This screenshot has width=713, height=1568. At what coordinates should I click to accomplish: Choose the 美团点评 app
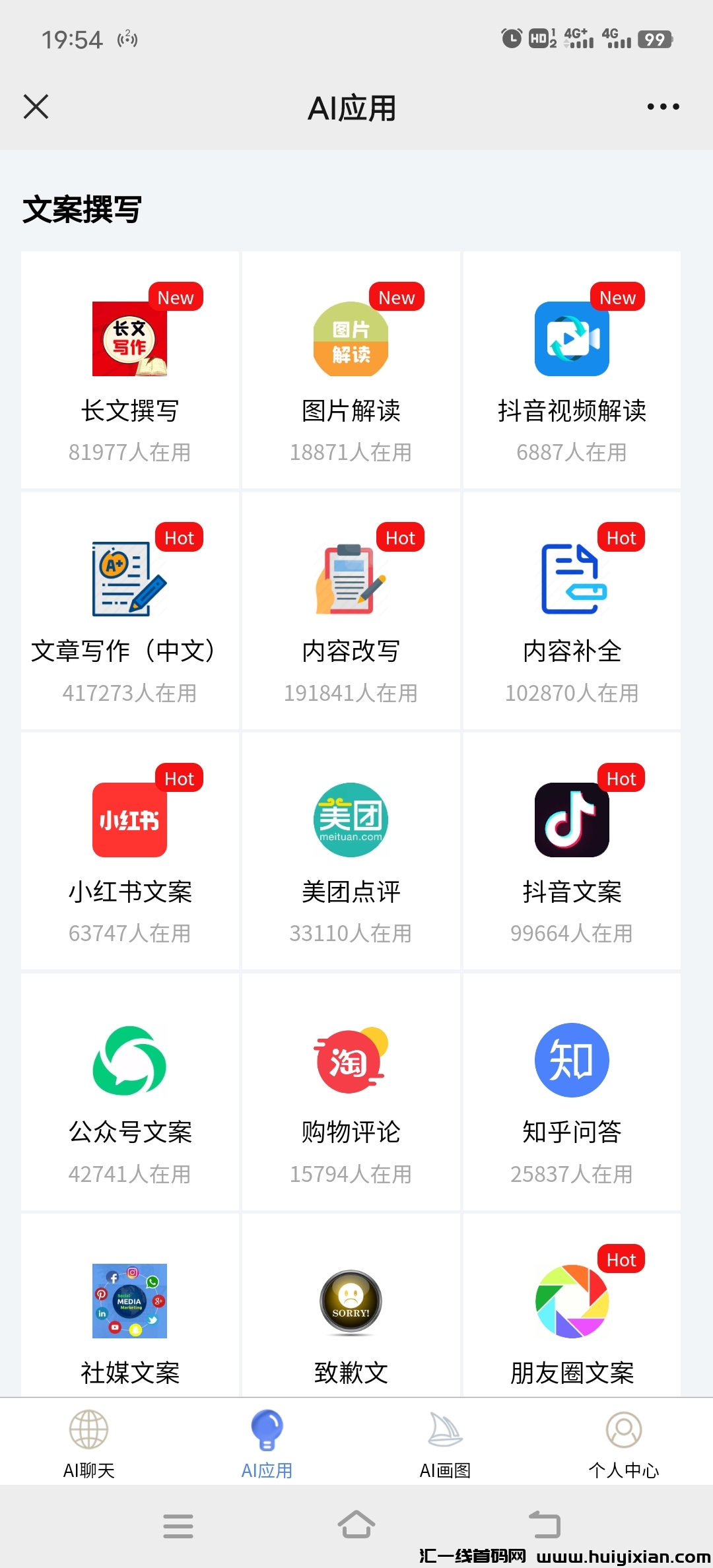click(x=351, y=851)
